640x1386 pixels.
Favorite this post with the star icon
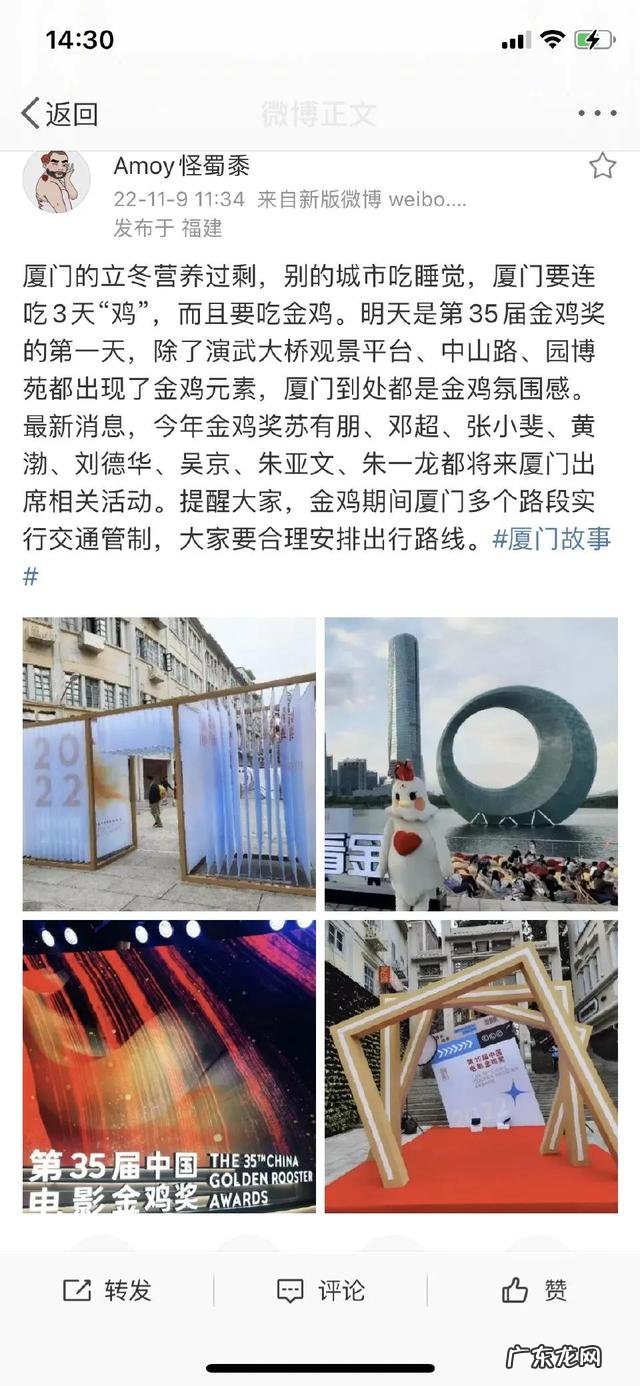coord(602,166)
